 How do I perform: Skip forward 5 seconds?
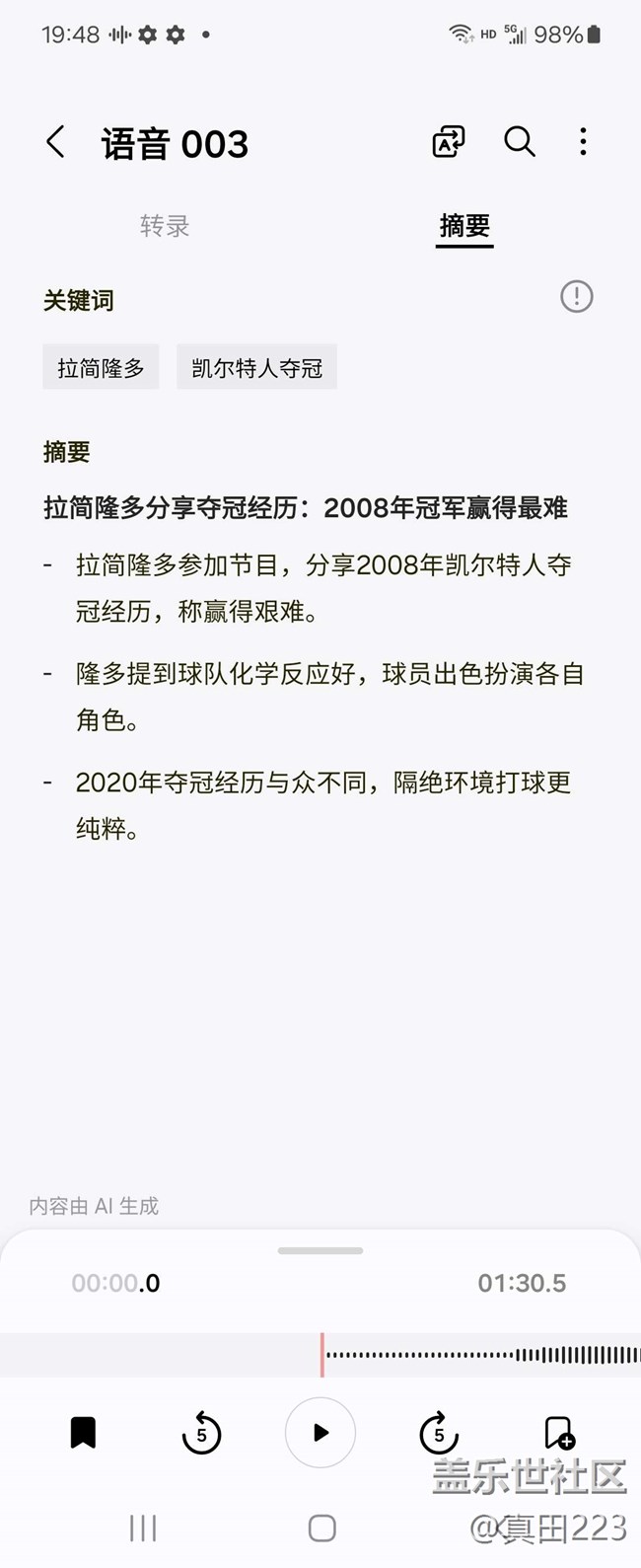point(439,1434)
